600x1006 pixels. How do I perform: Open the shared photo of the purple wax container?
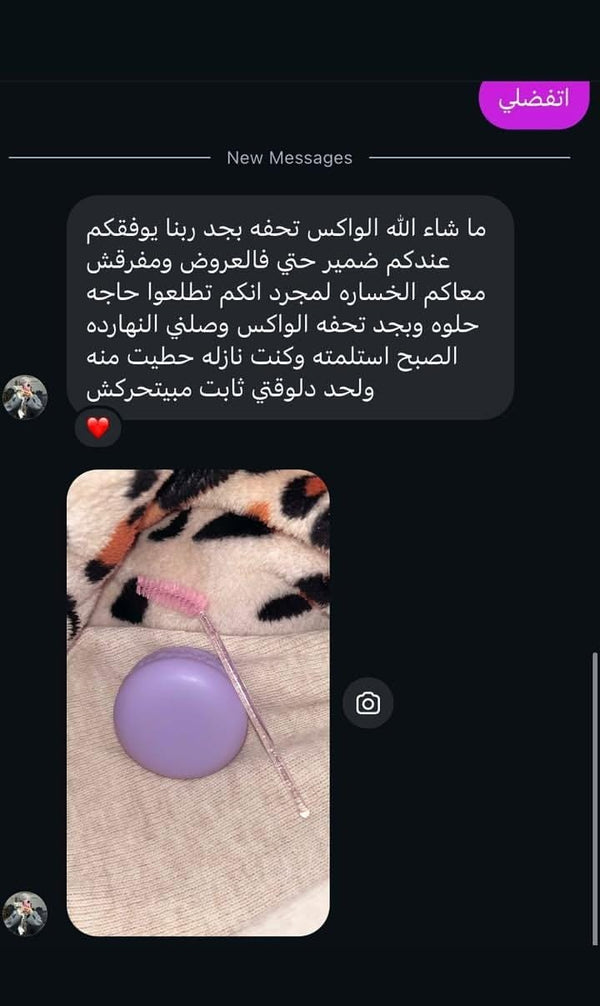pyautogui.click(x=198, y=702)
